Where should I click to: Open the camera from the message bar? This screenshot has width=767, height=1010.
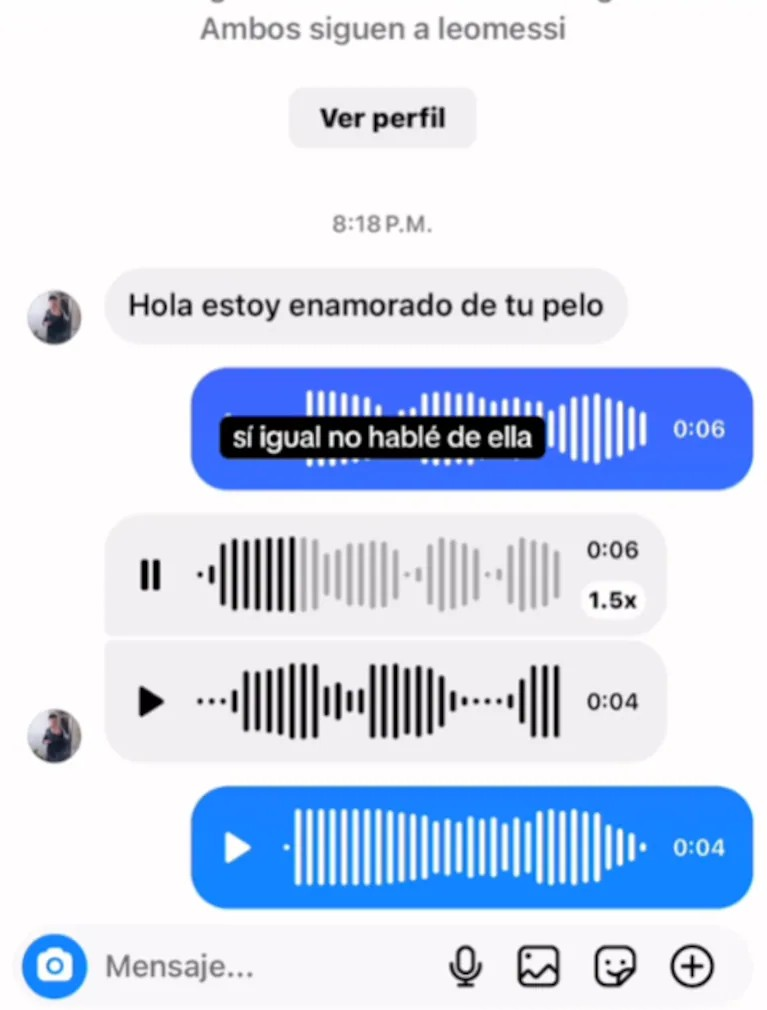55,966
